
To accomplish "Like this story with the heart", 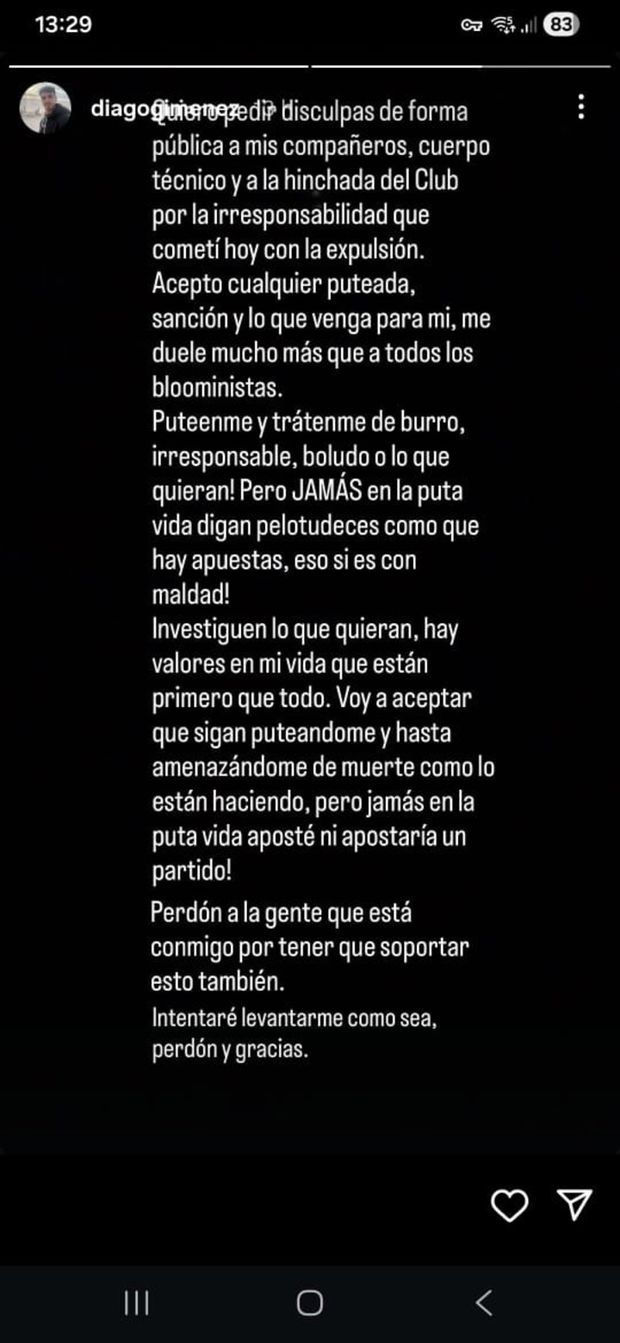I will pyautogui.click(x=511, y=1205).
